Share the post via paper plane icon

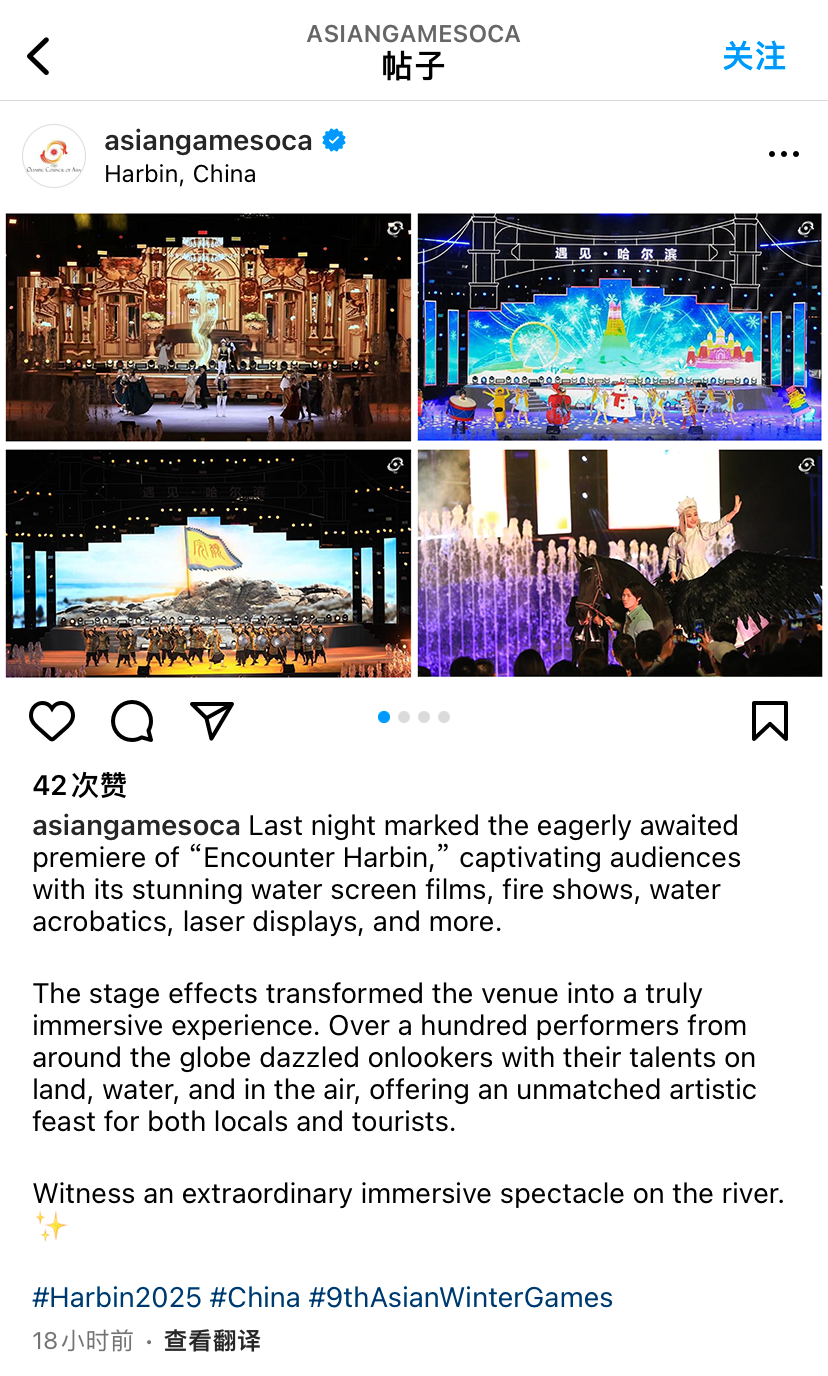[211, 720]
